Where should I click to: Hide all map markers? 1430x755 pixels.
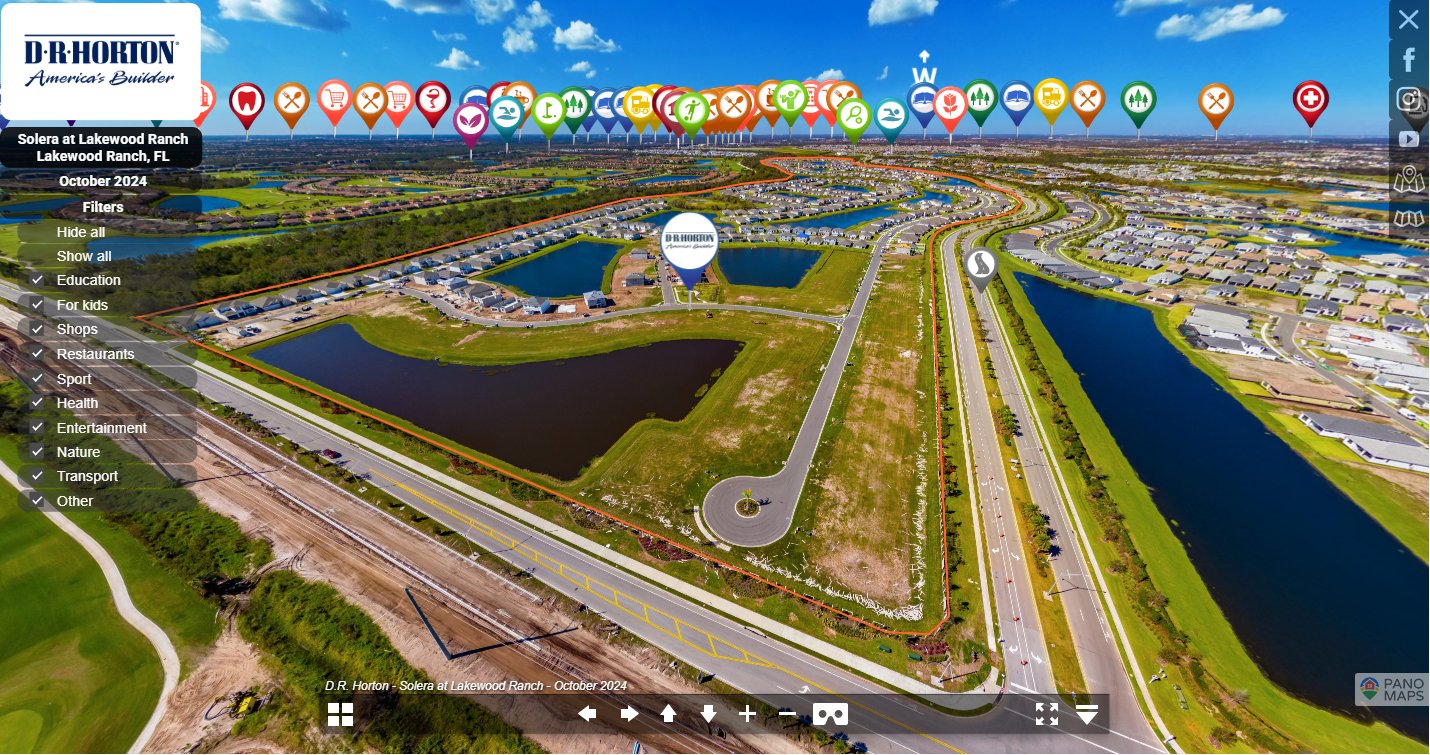click(x=81, y=232)
